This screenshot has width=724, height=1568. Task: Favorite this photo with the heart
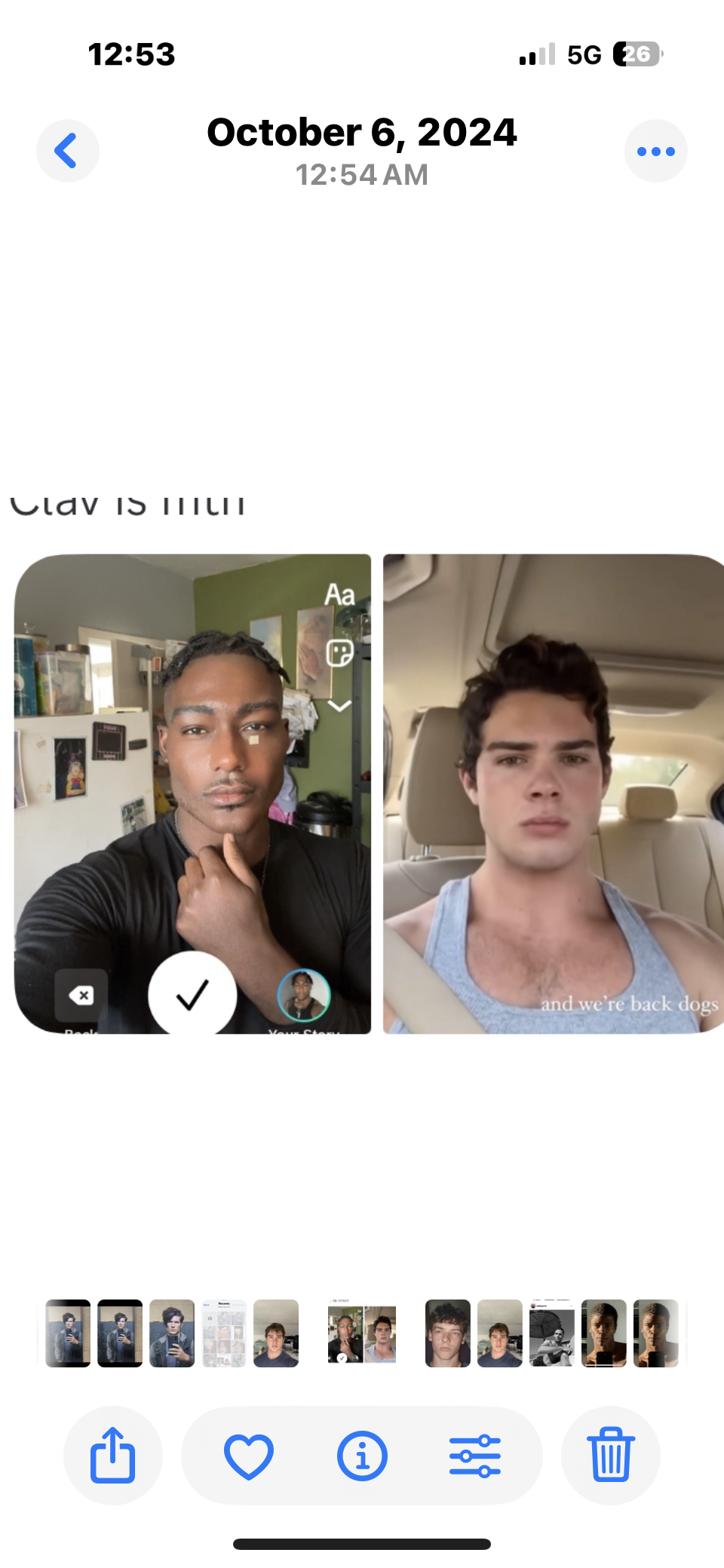coord(249,1455)
